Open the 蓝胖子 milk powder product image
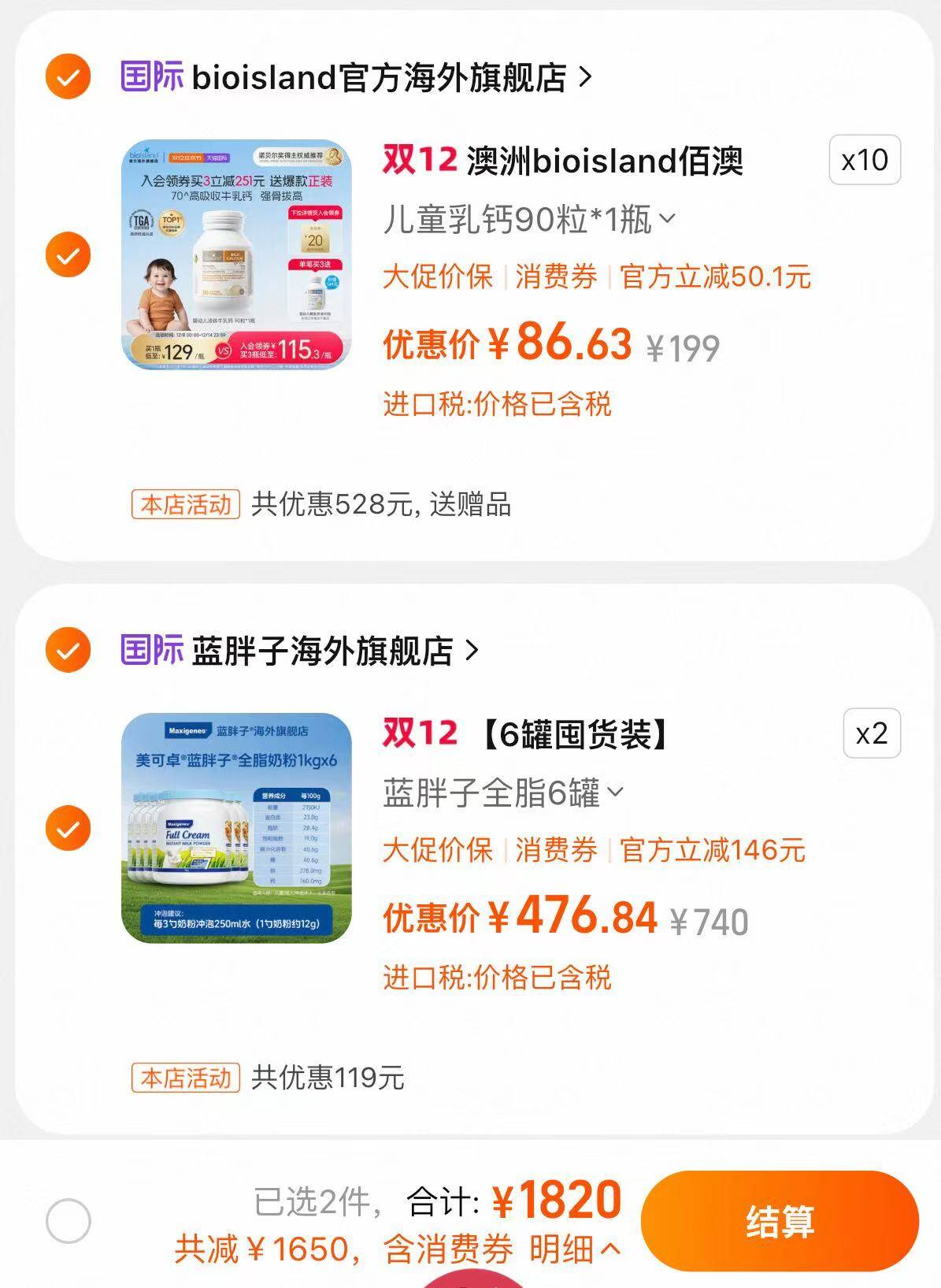Image resolution: width=941 pixels, height=1288 pixels. (235, 828)
